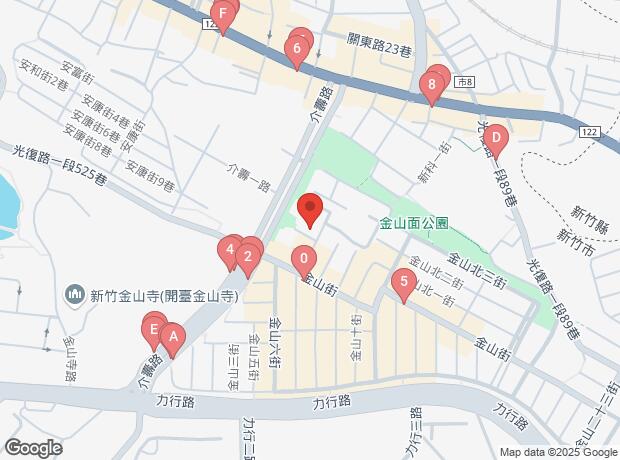This screenshot has width=620, height=460.
Task: Select marker A on 介壽路
Action: point(172,339)
